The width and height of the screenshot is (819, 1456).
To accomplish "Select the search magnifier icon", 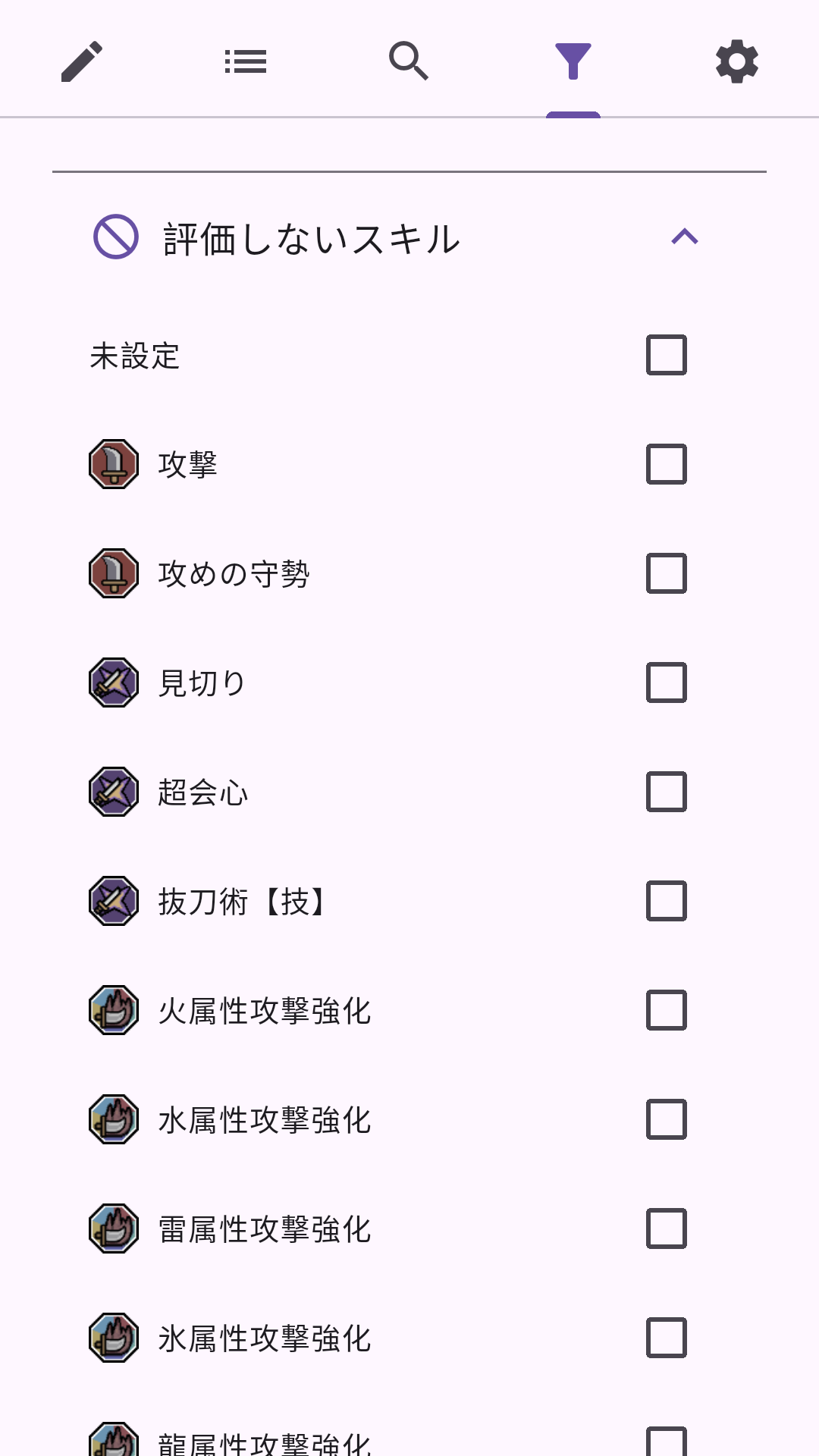I will tap(409, 61).
